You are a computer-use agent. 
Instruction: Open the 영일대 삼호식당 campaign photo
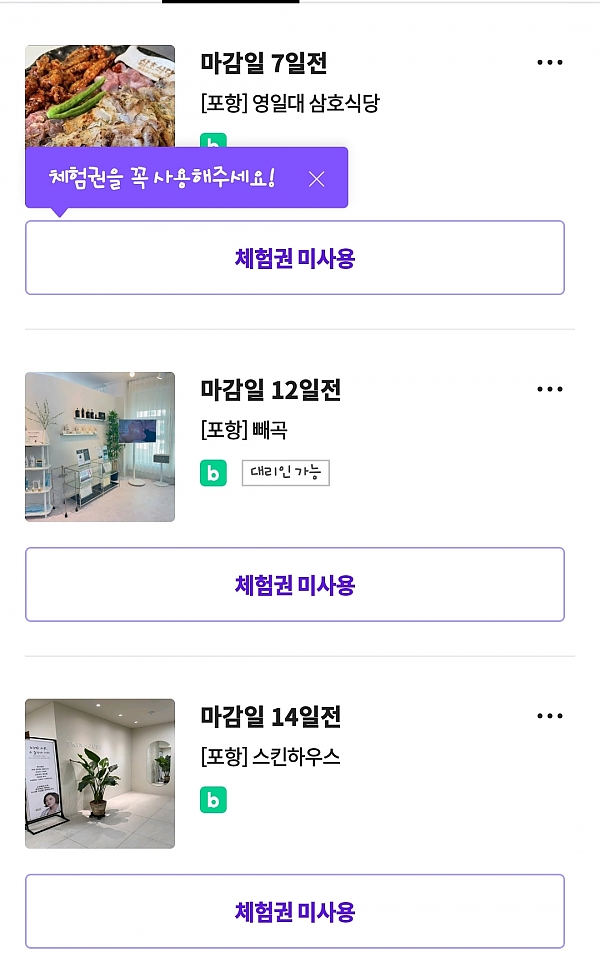click(100, 96)
